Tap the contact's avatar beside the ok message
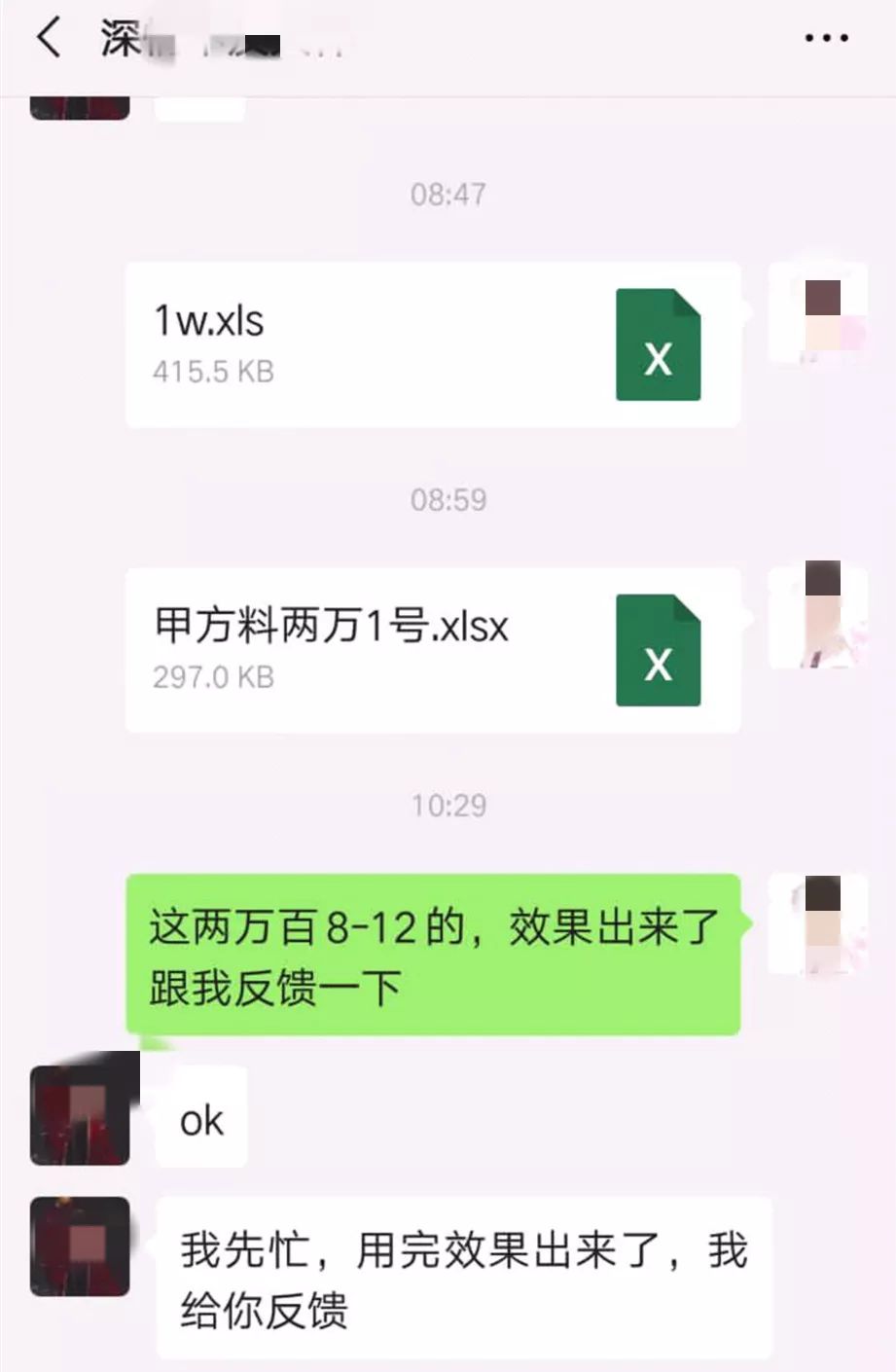896x1372 pixels. click(x=80, y=1115)
